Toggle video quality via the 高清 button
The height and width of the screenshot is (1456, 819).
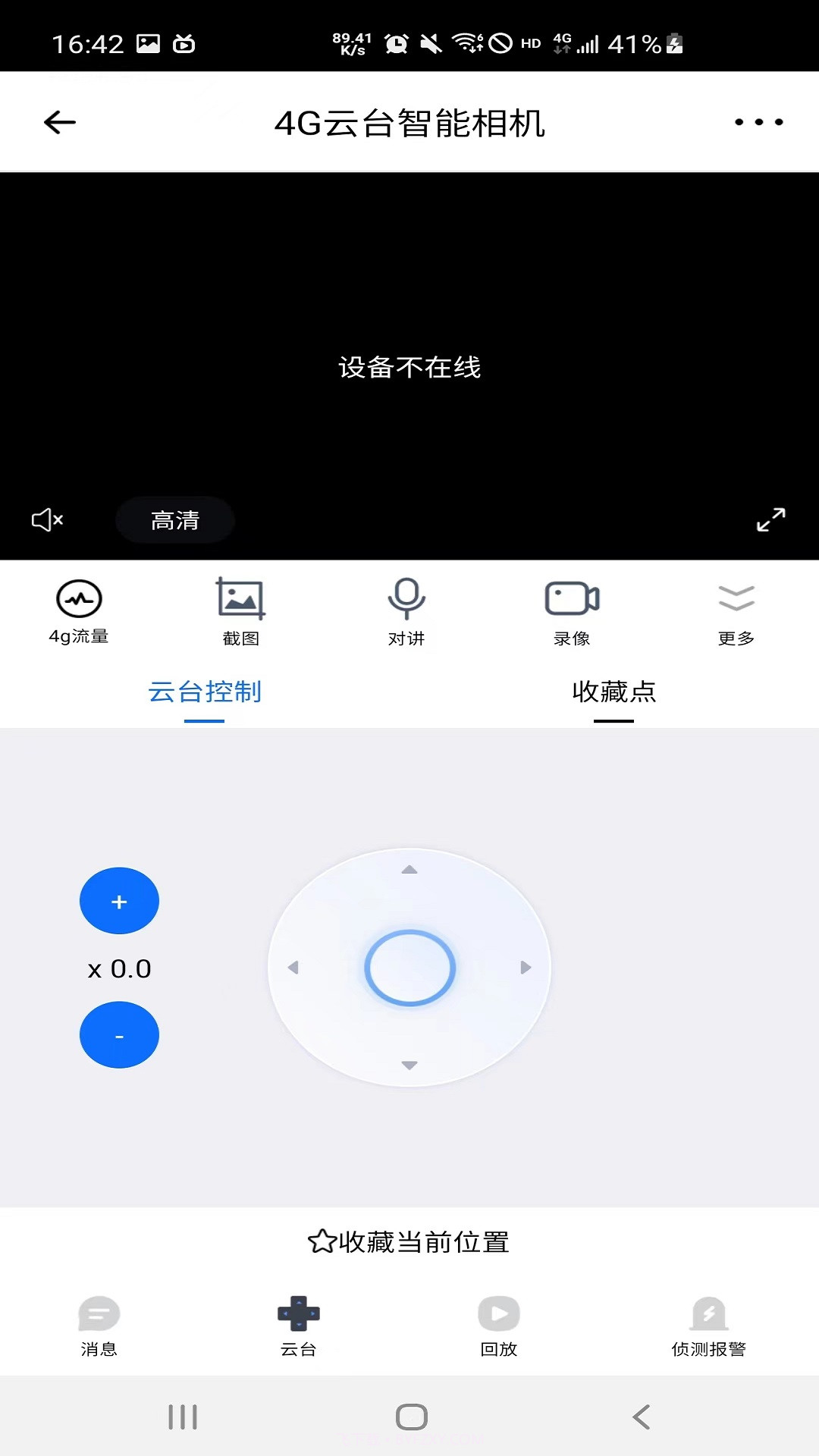[x=174, y=519]
